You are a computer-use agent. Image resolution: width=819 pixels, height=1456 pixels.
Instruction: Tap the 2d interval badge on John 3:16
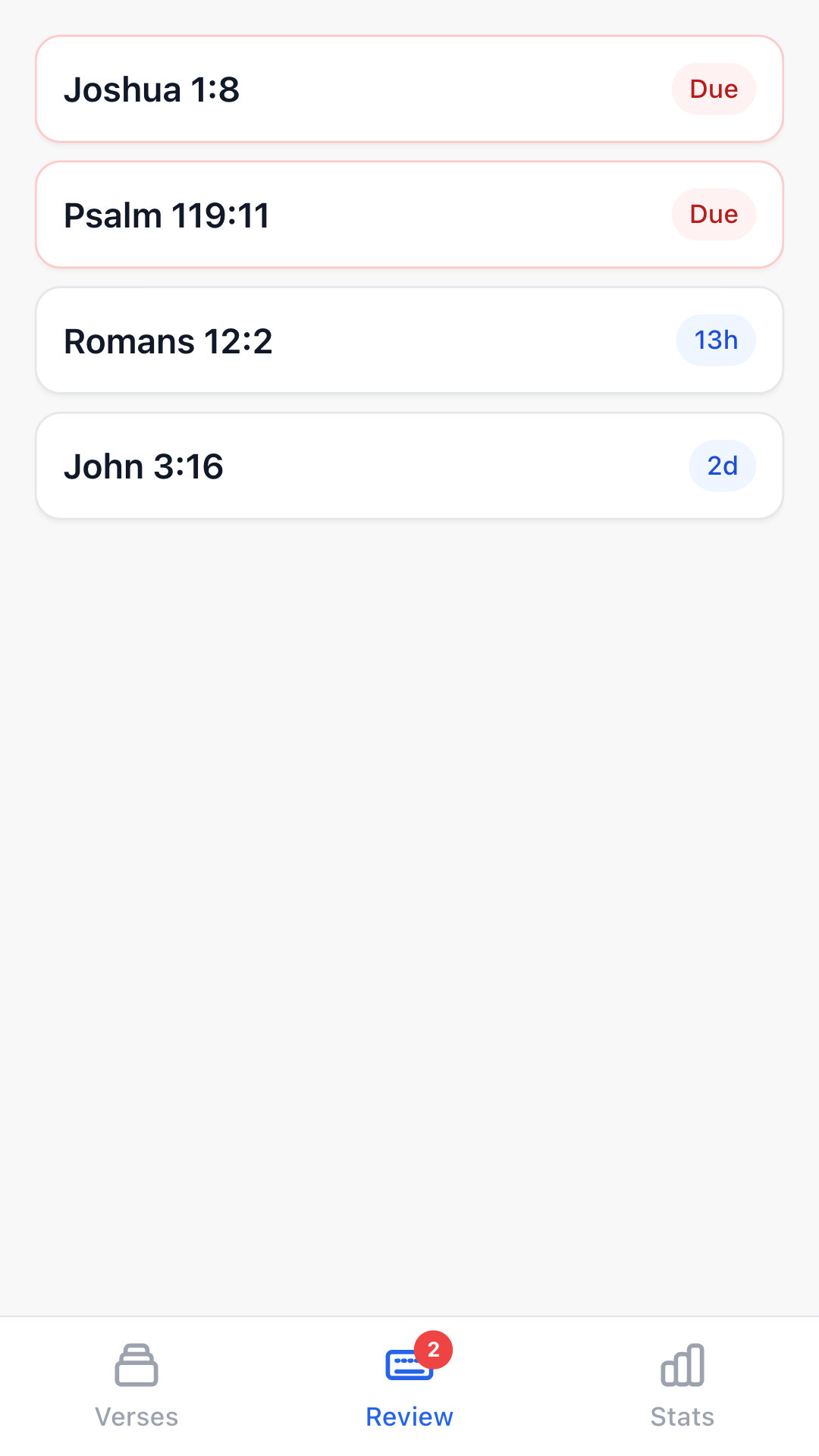click(722, 465)
